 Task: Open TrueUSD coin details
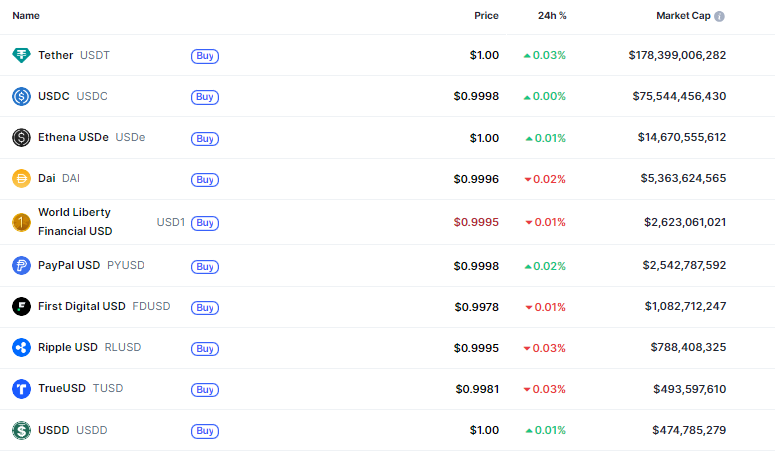coord(61,388)
